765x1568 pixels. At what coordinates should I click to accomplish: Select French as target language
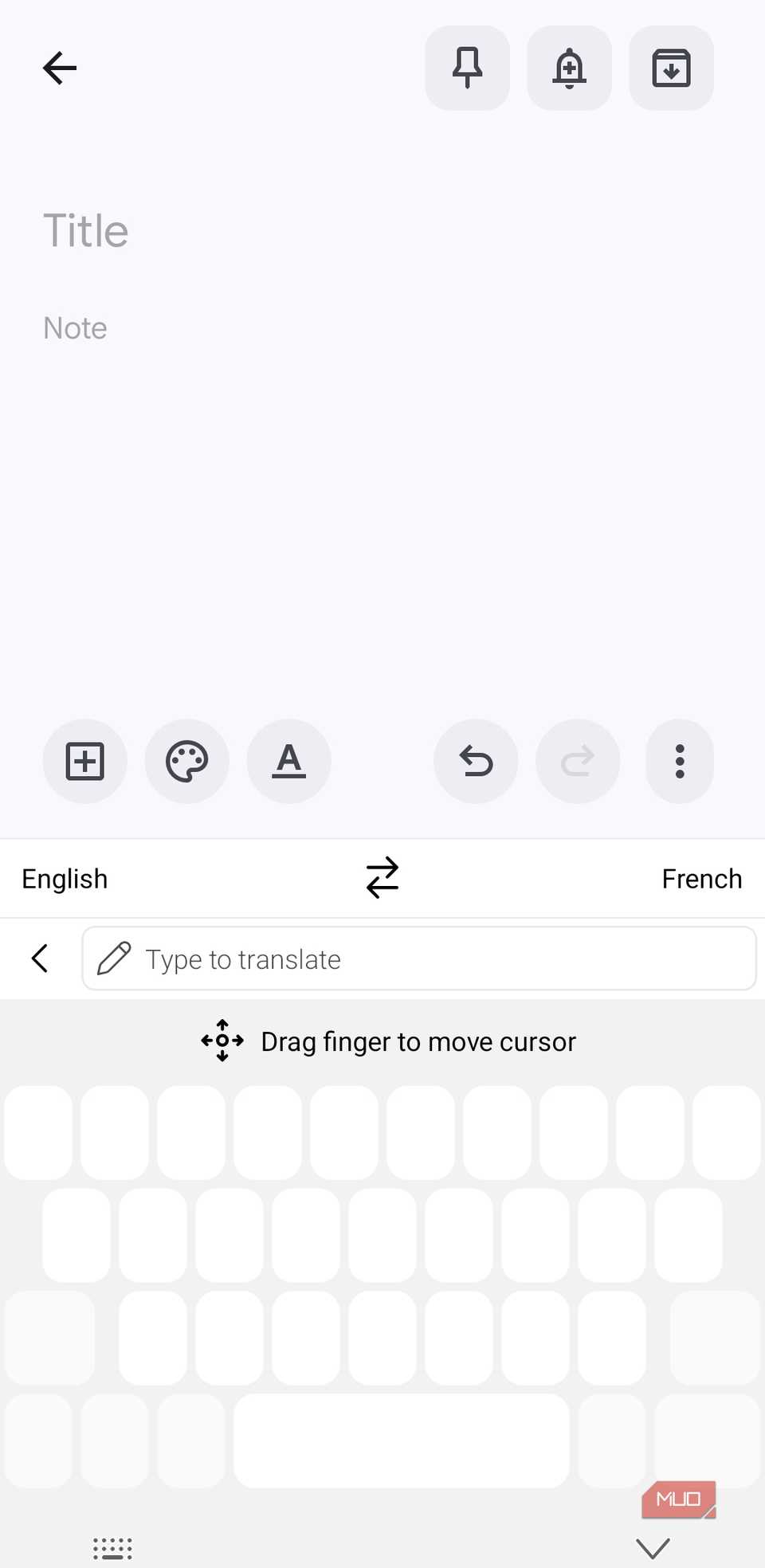click(701, 878)
